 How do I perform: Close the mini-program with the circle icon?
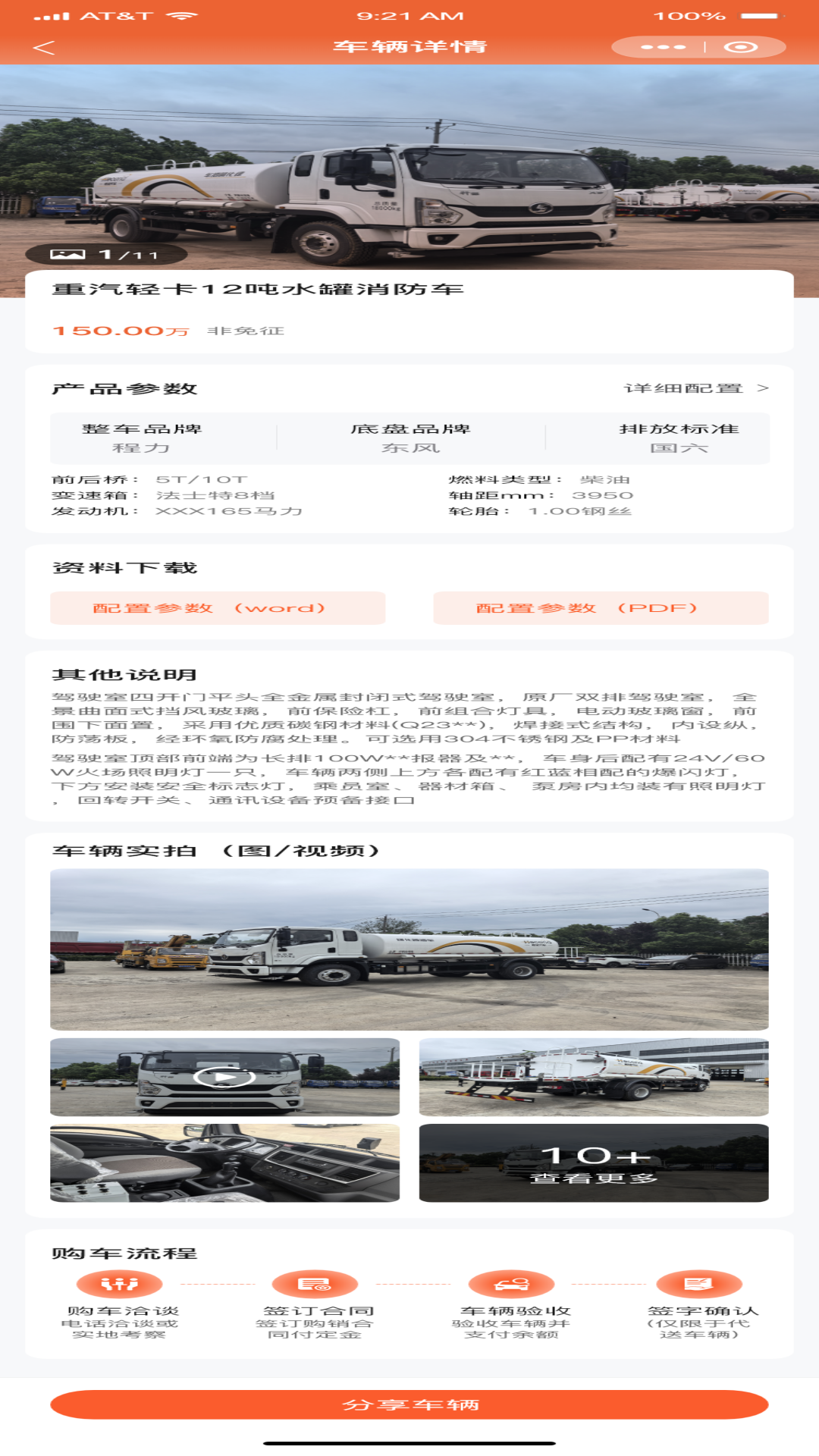coord(741,47)
